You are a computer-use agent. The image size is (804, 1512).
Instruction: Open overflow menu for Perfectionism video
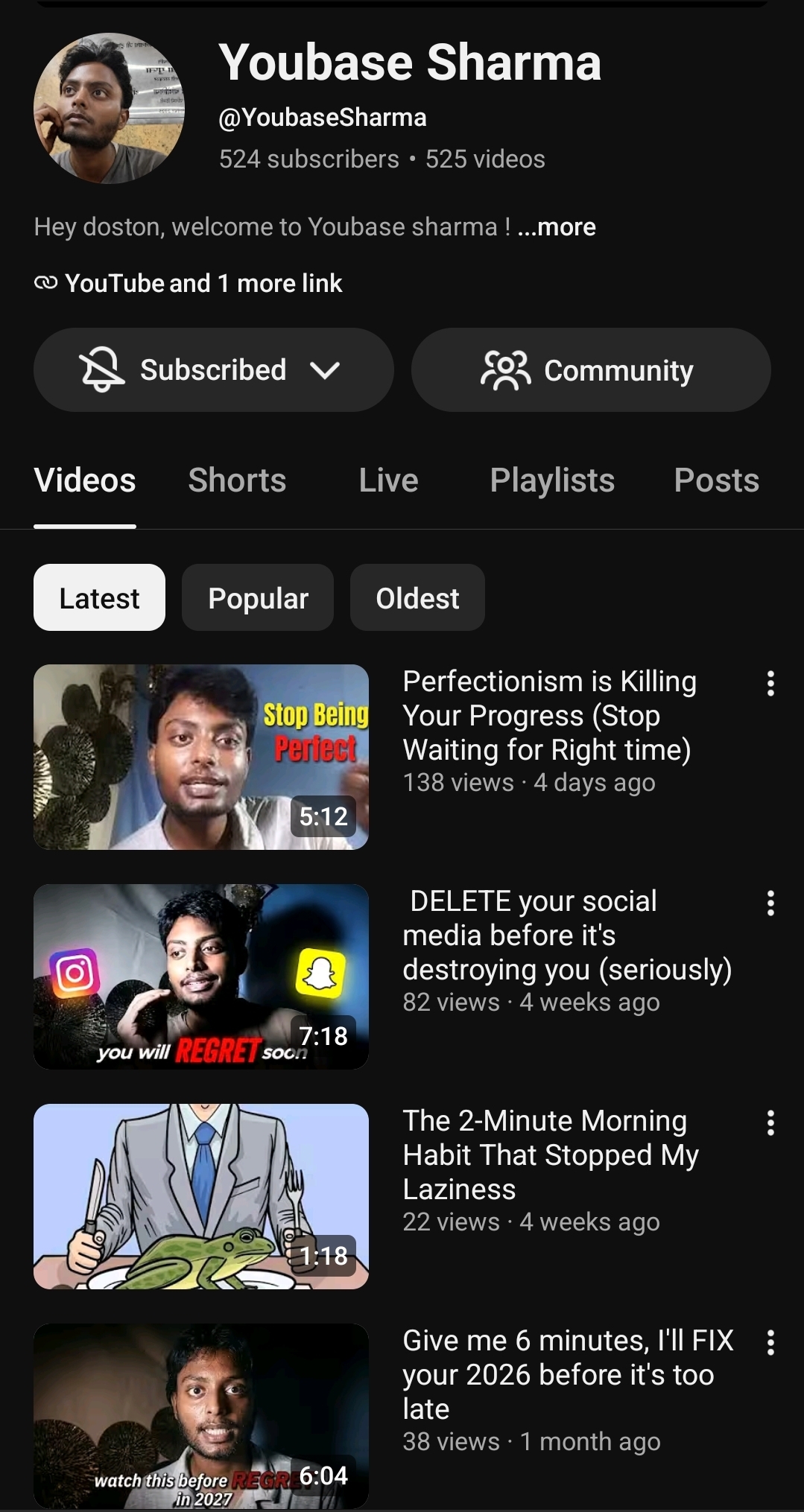pyautogui.click(x=770, y=683)
